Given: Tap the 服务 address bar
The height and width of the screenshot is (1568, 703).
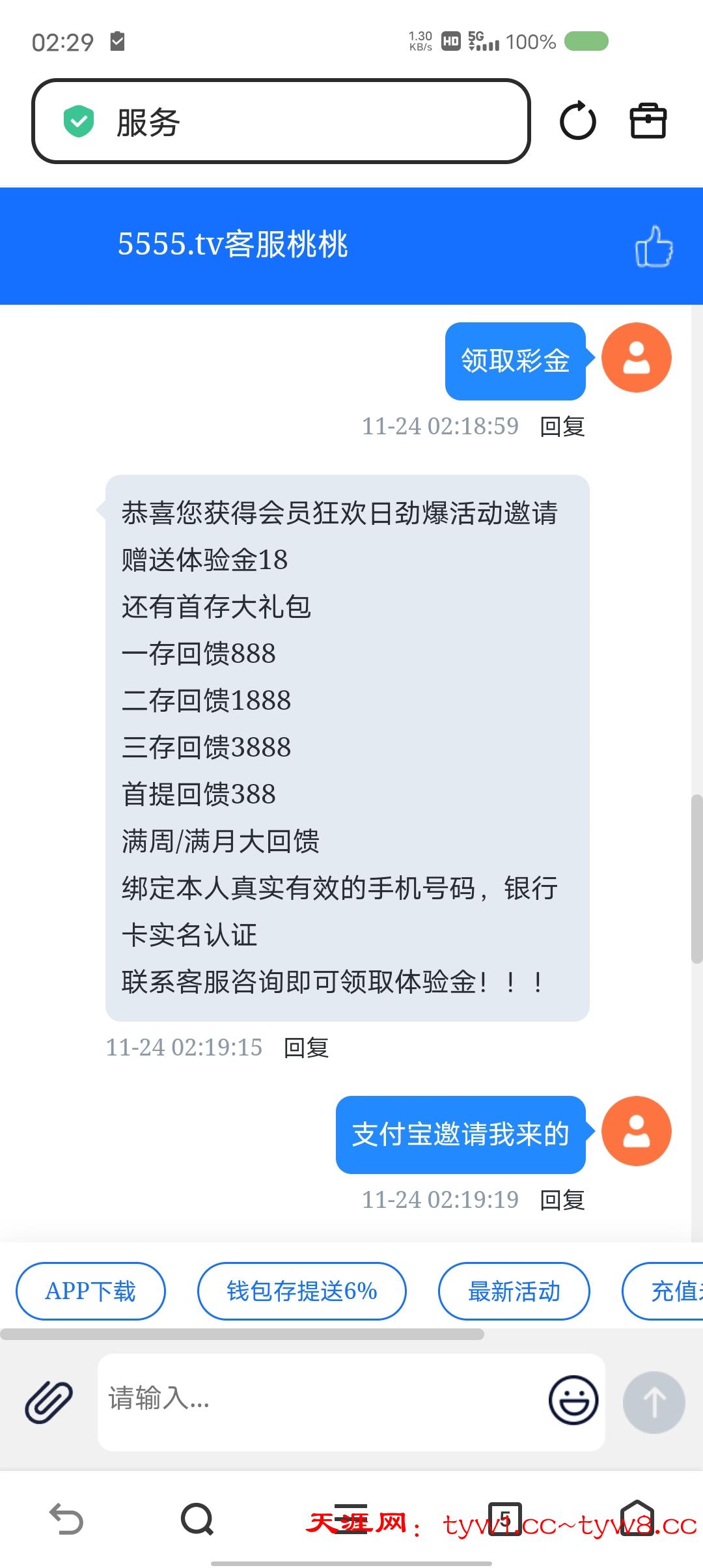Looking at the screenshot, I should (280, 122).
